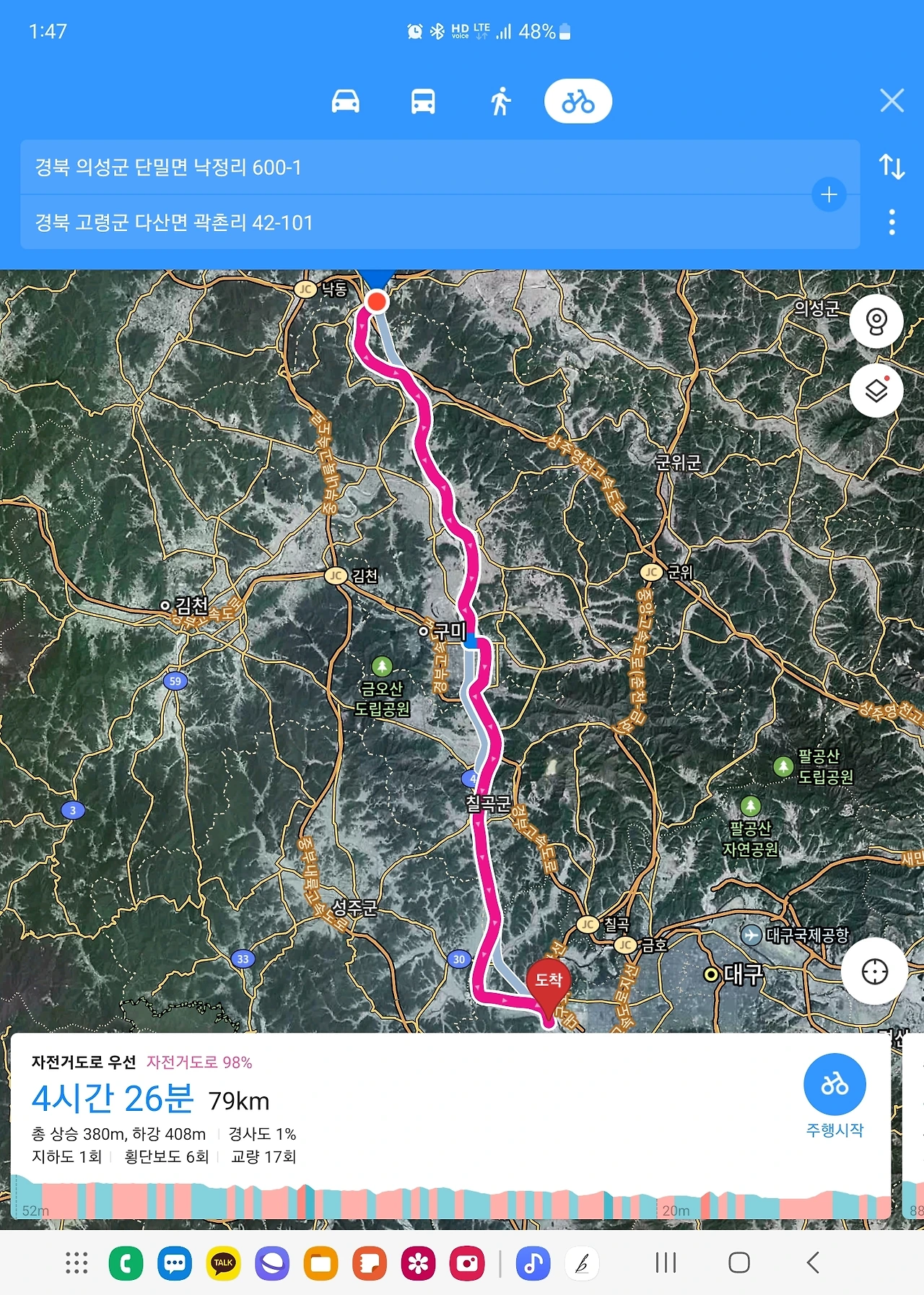This screenshot has height=1295, width=924.
Task: Close the route directions screen
Action: tap(892, 100)
